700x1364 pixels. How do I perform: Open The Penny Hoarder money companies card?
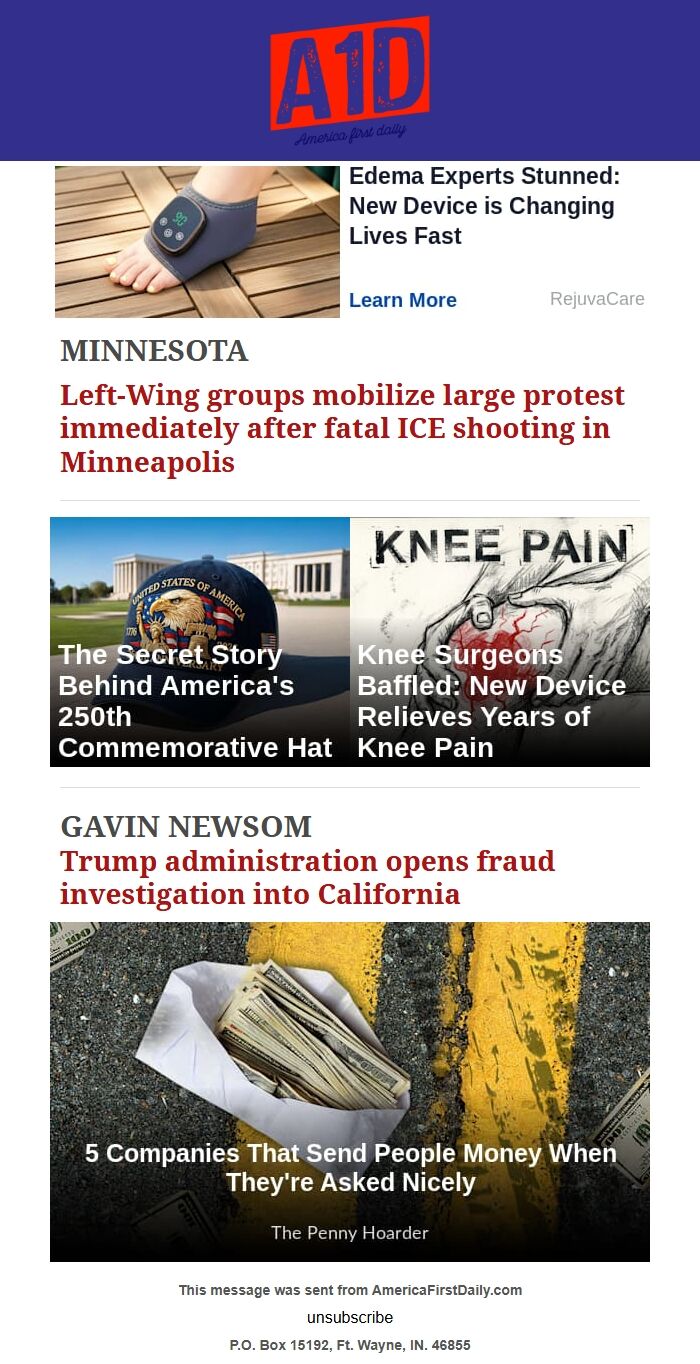[x=350, y=1091]
